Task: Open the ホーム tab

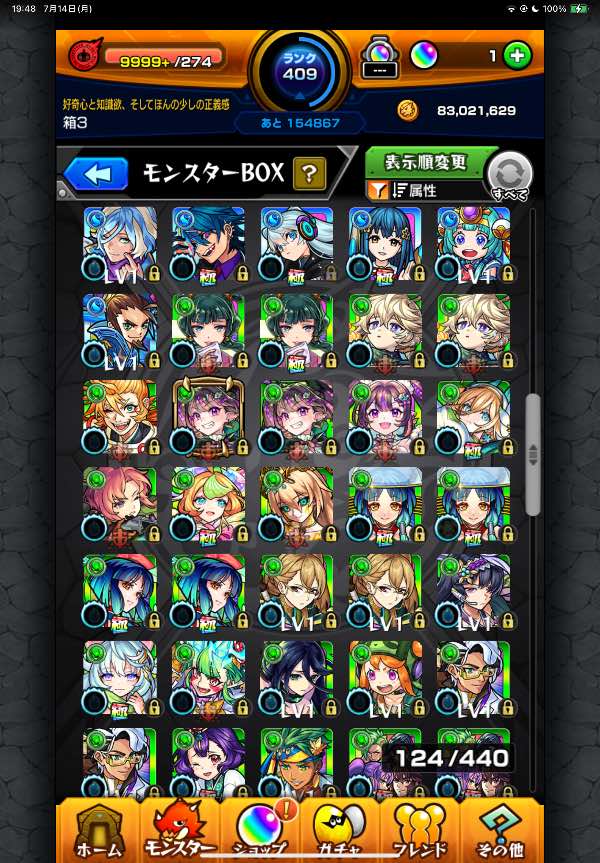Action: pyautogui.click(x=99, y=830)
